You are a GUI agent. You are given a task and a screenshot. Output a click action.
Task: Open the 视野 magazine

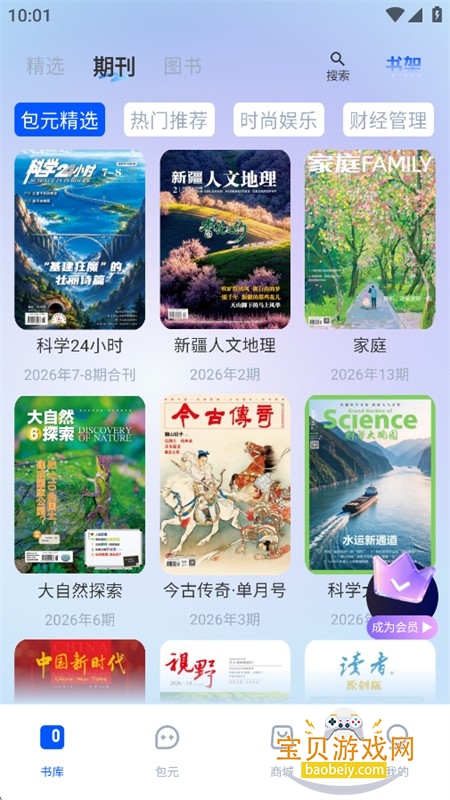coord(225,671)
